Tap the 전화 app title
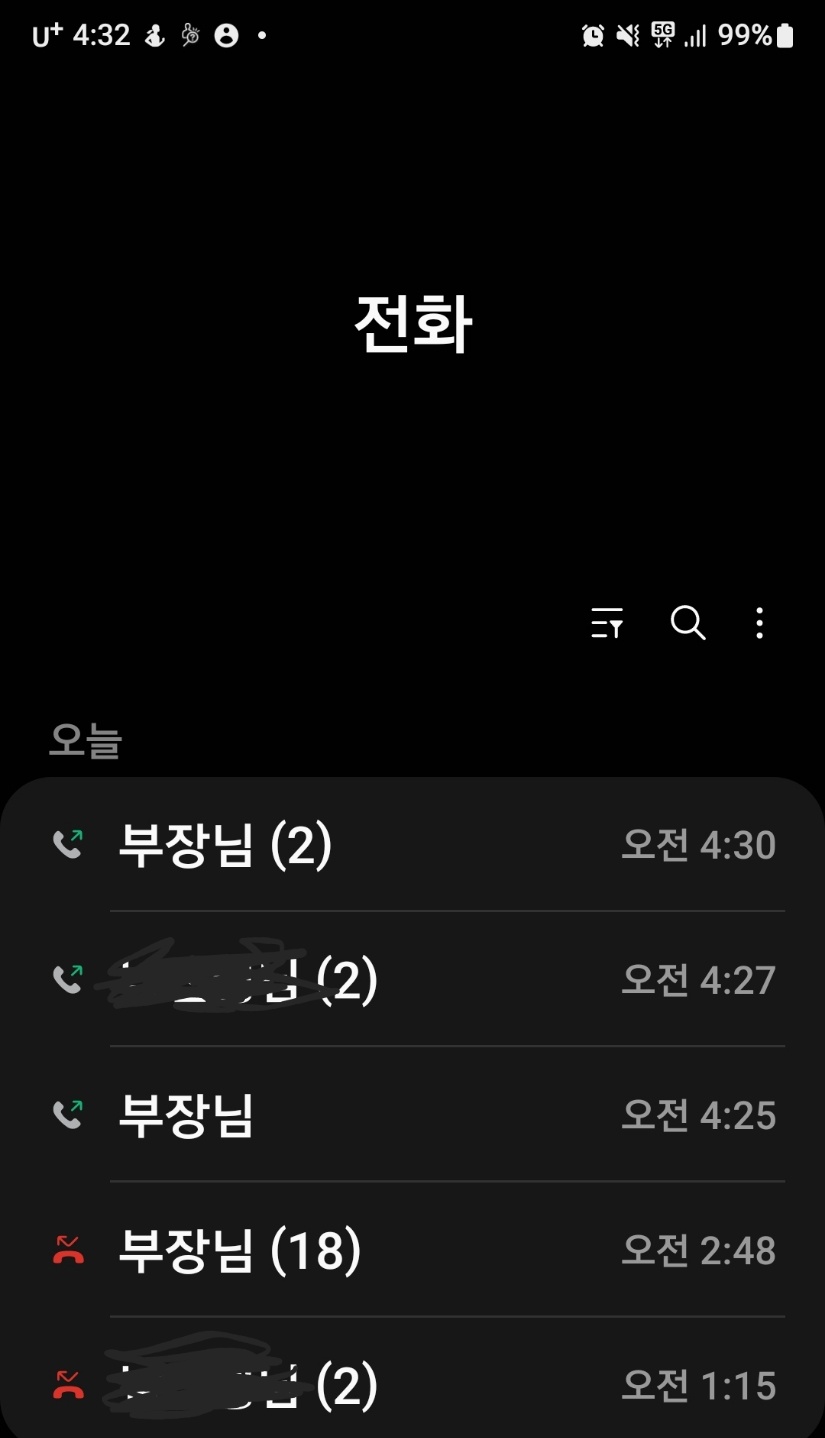825x1438 pixels. (x=413, y=320)
